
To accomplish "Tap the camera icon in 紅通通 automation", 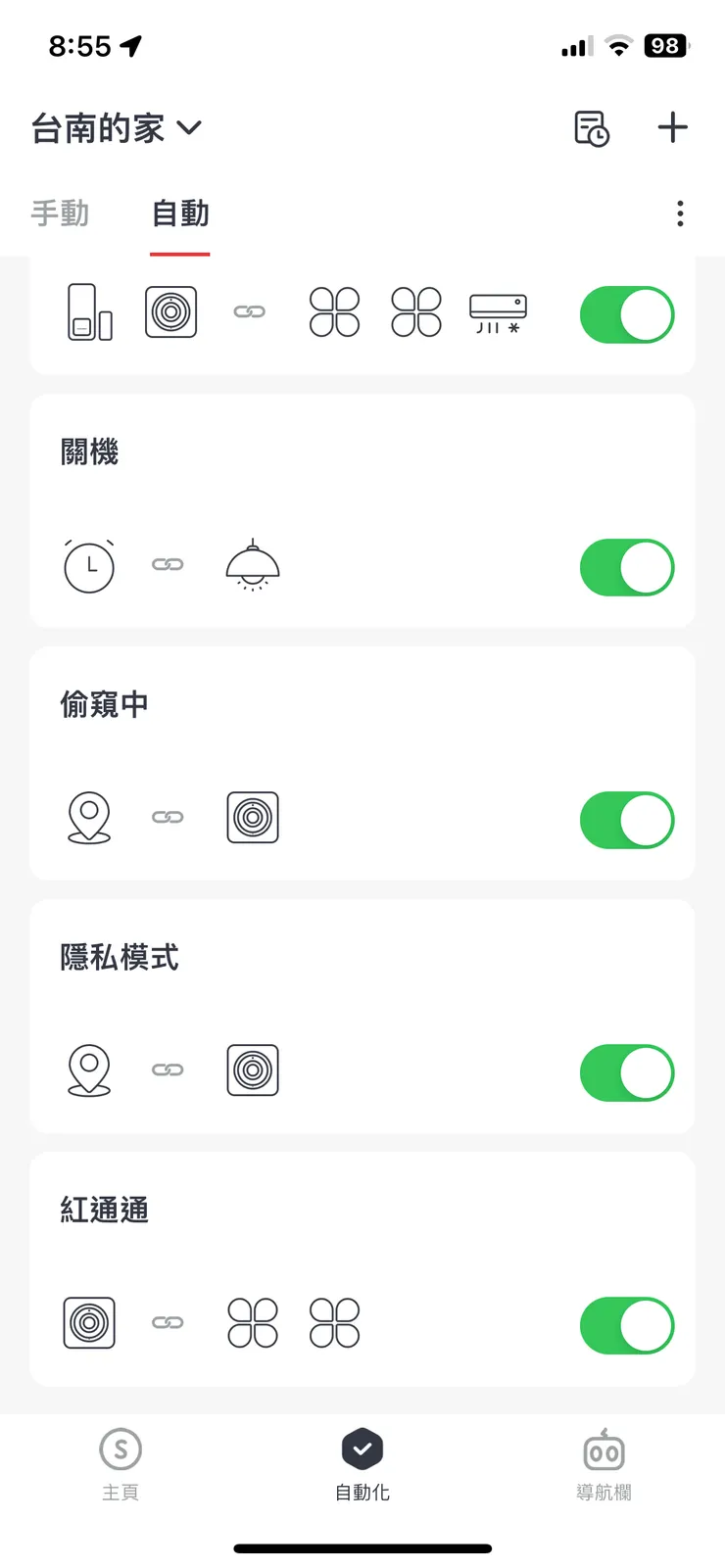I will 89,1323.
